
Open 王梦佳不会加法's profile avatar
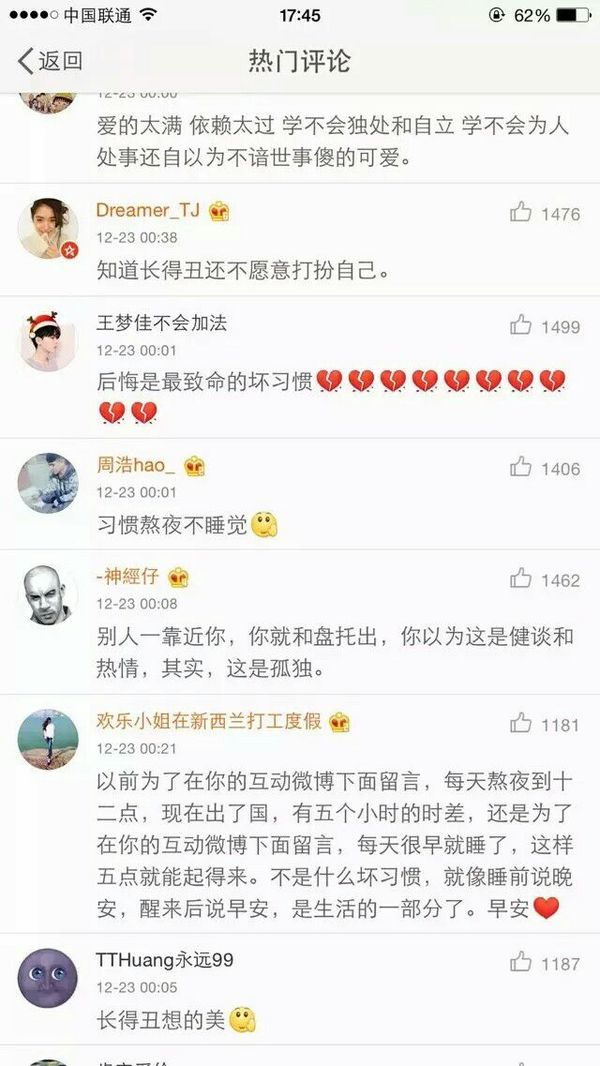click(x=48, y=341)
